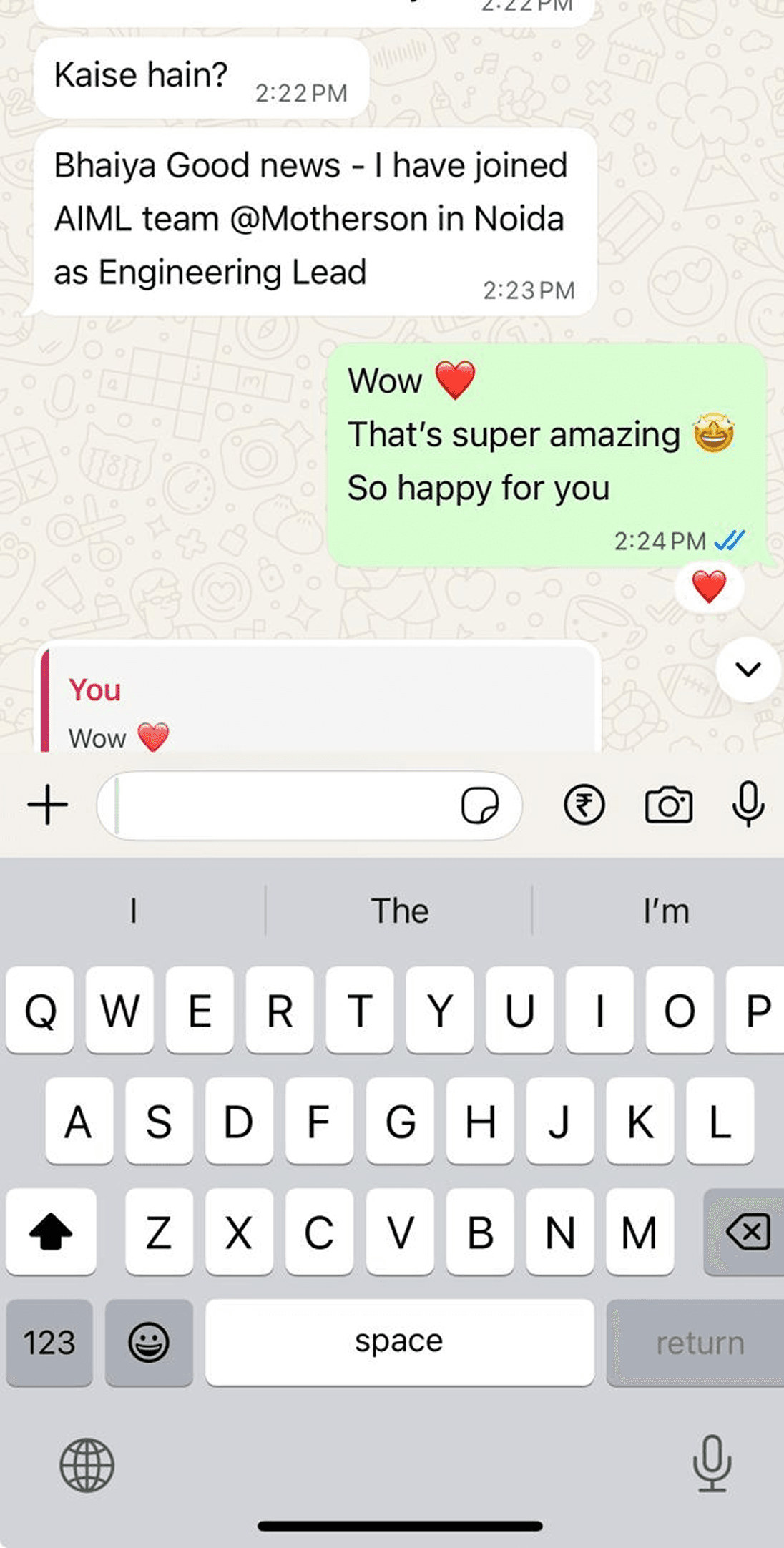Tap the space bar
Viewport: 784px width, 1548px height.
[x=398, y=1342]
